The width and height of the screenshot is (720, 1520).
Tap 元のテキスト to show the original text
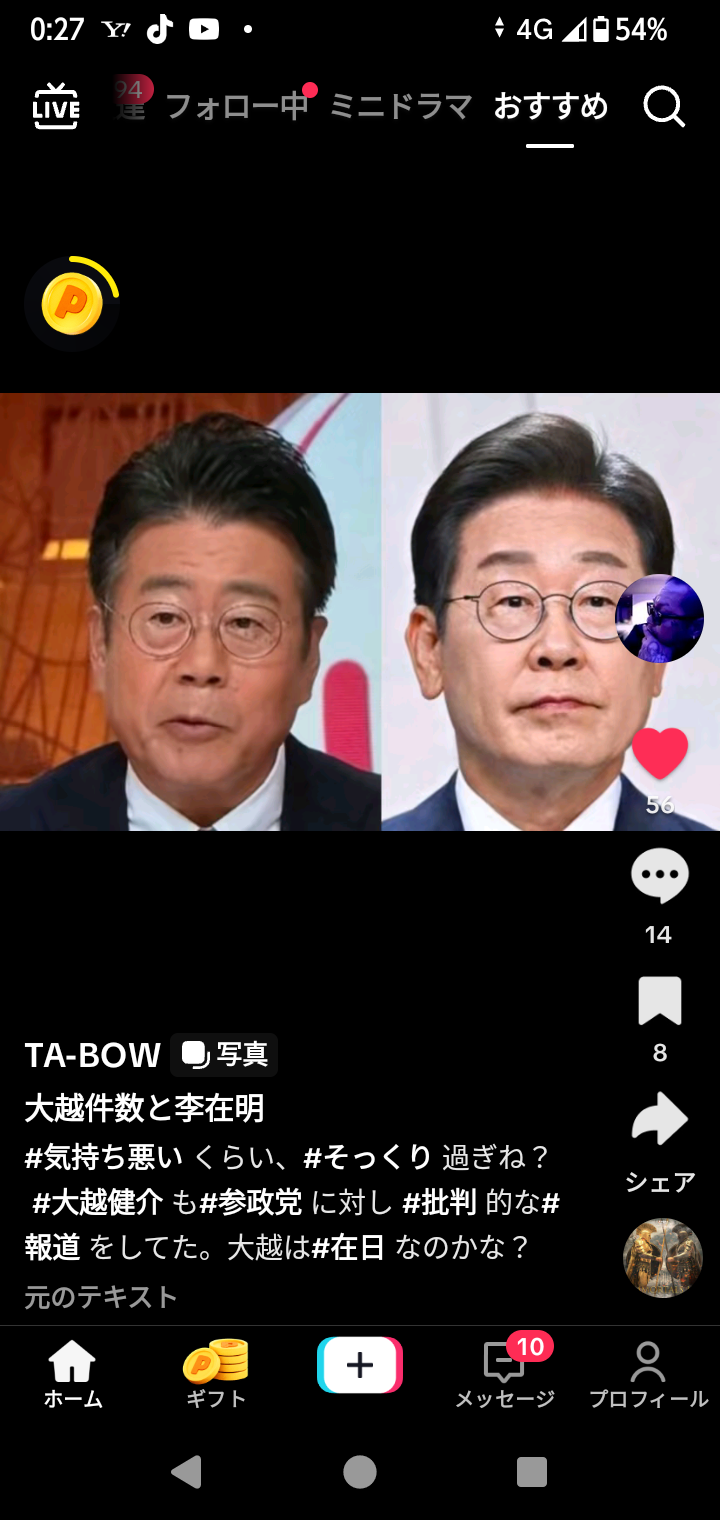tap(100, 1297)
